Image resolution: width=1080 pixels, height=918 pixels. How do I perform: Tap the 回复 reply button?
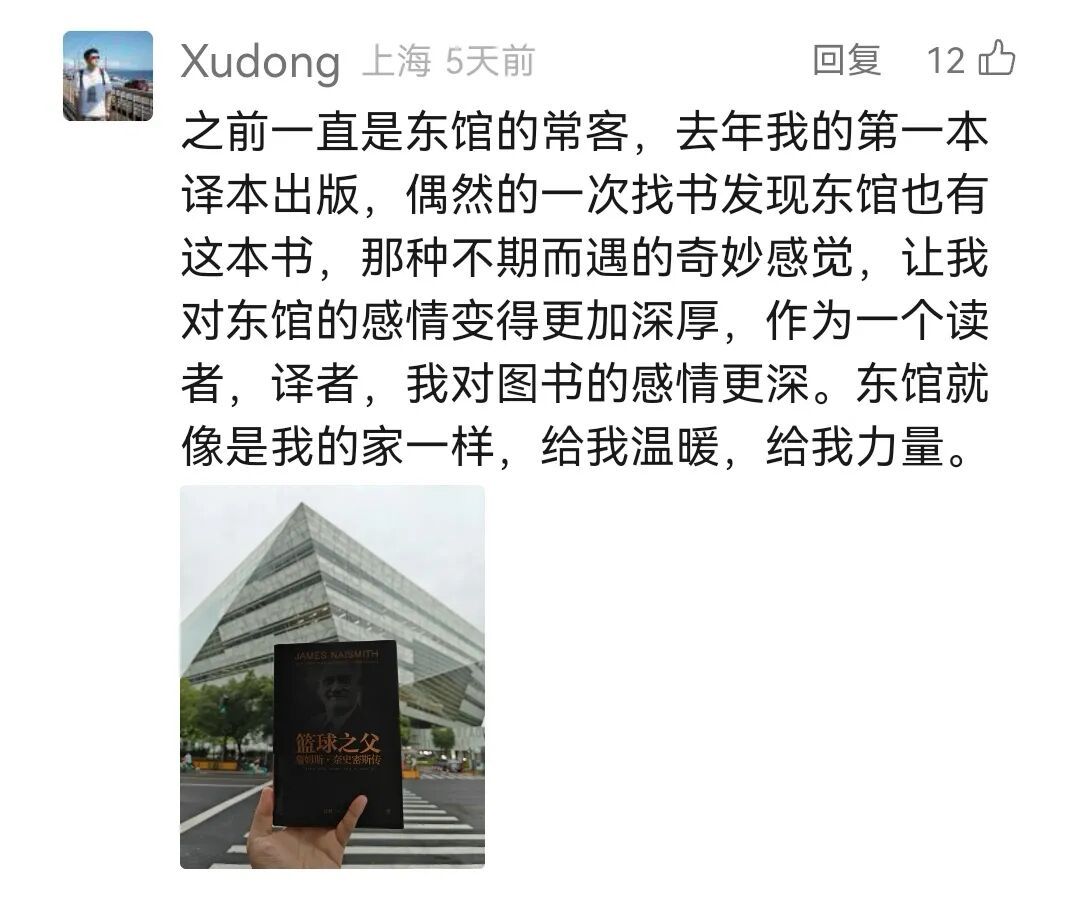click(x=846, y=60)
